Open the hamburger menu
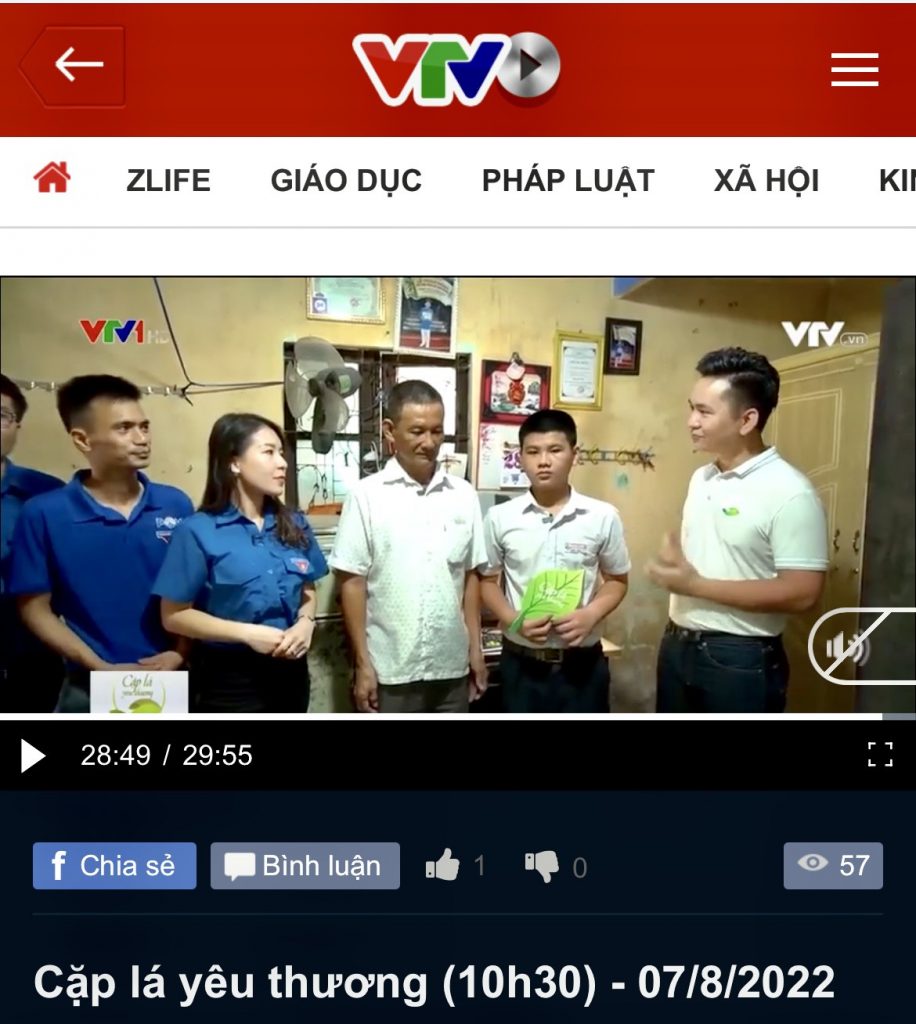 pyautogui.click(x=854, y=69)
